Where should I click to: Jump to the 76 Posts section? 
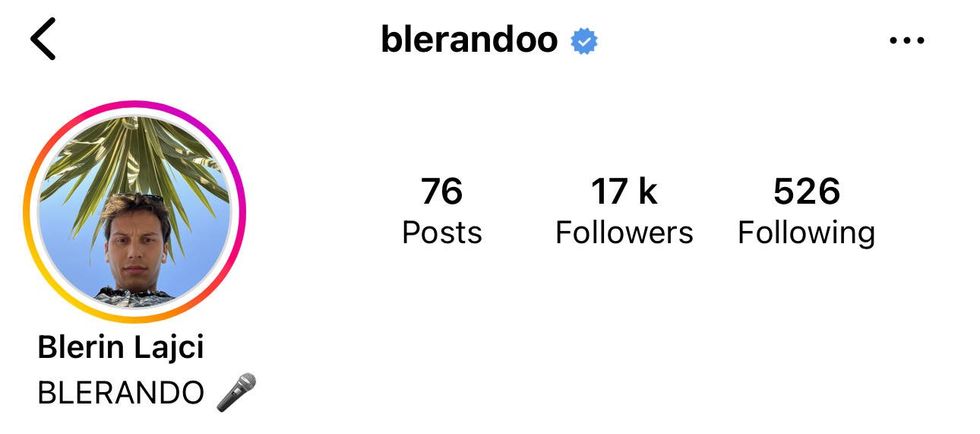coord(442,211)
